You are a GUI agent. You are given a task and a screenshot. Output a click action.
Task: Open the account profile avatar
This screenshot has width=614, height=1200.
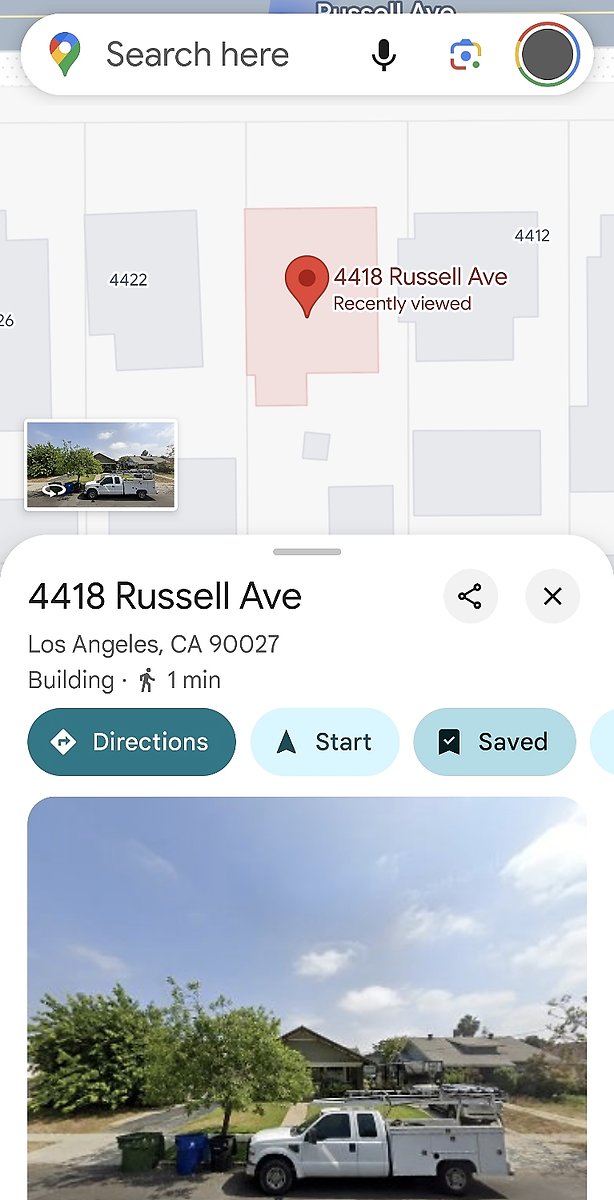[x=547, y=54]
